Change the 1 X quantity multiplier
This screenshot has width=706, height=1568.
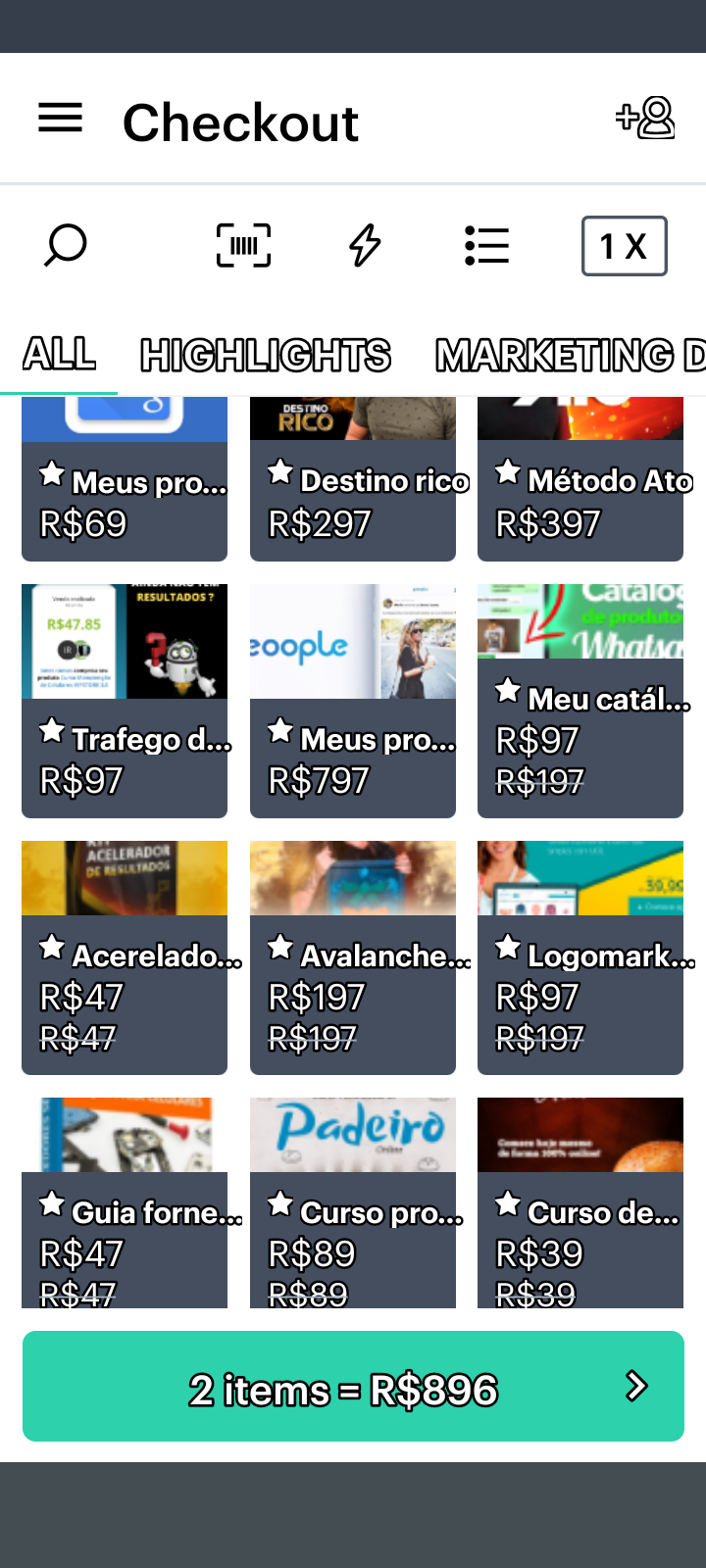(x=624, y=246)
